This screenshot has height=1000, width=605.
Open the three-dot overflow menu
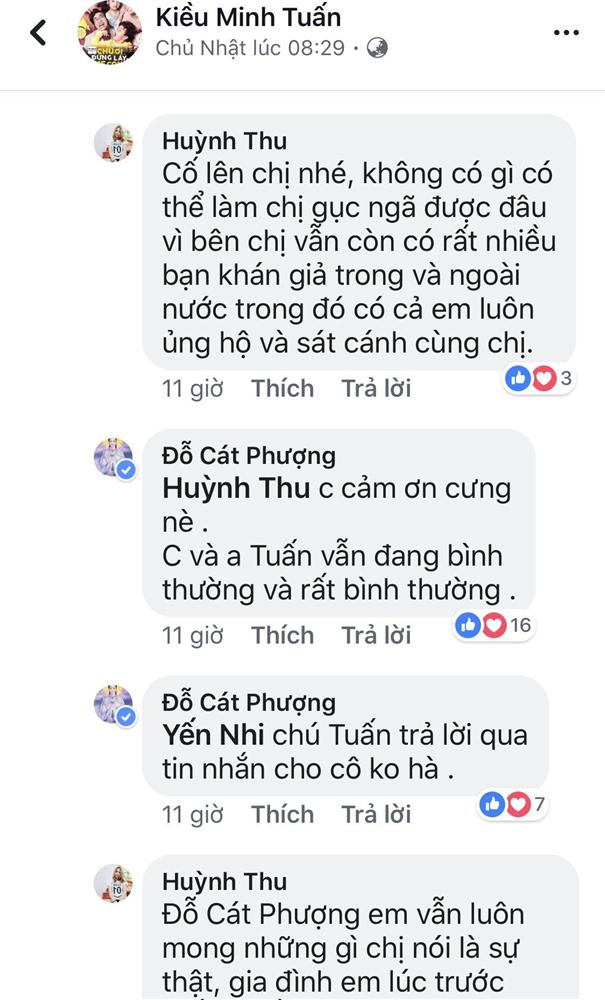566,33
